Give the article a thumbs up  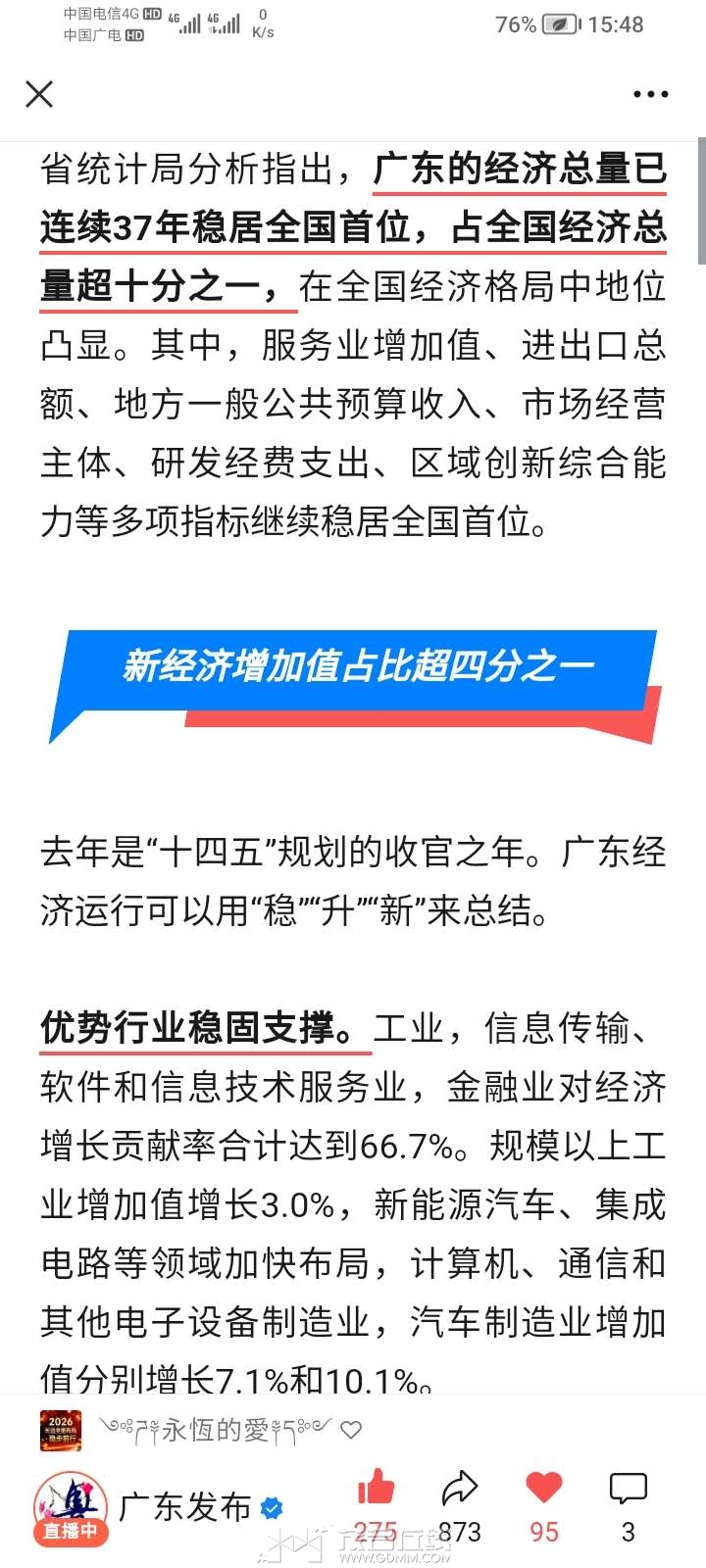pos(376,1489)
